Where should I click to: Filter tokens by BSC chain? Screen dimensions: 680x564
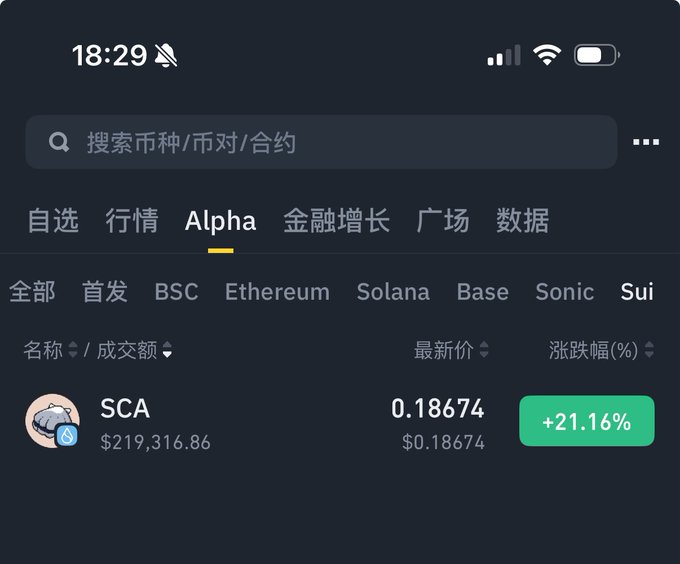coord(176,292)
